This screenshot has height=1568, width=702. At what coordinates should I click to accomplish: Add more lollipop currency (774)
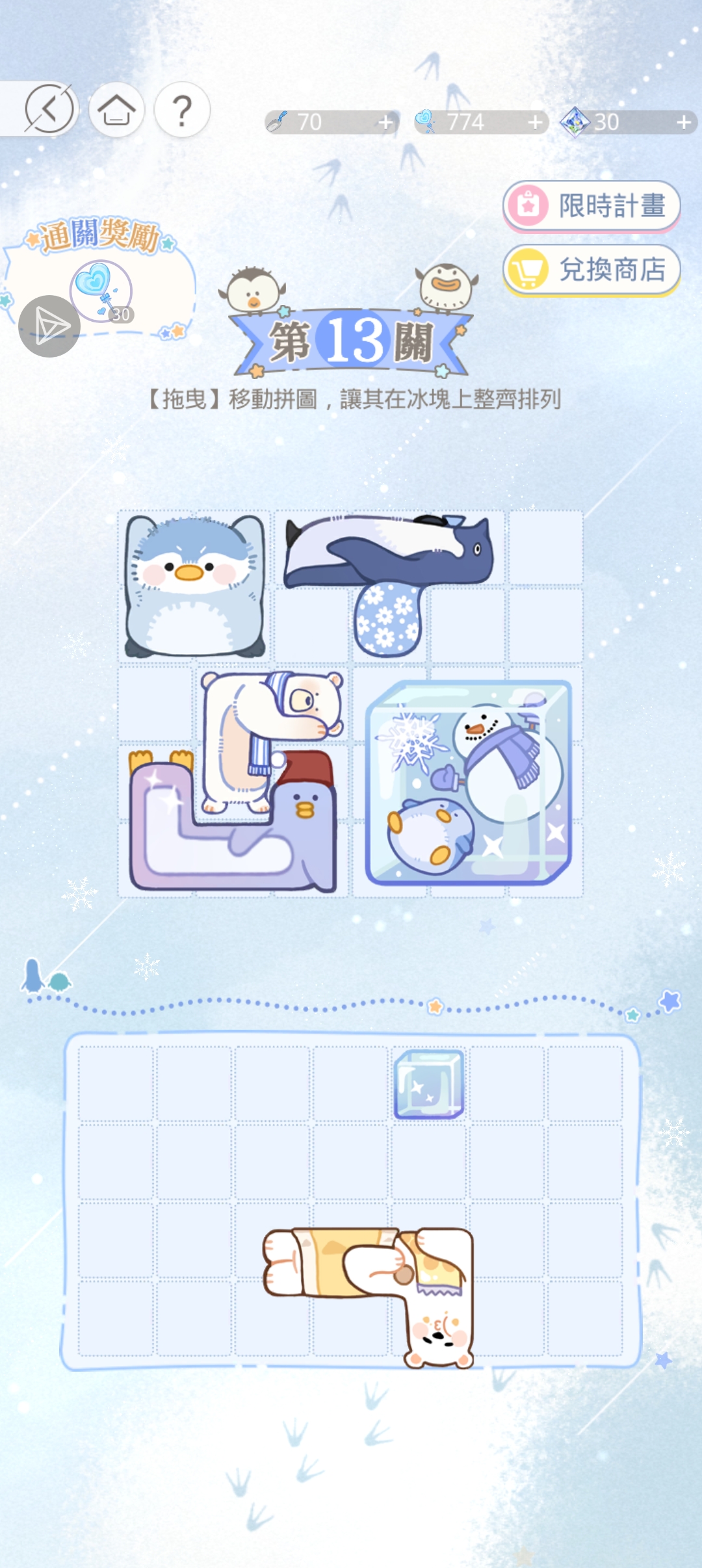coord(535,122)
